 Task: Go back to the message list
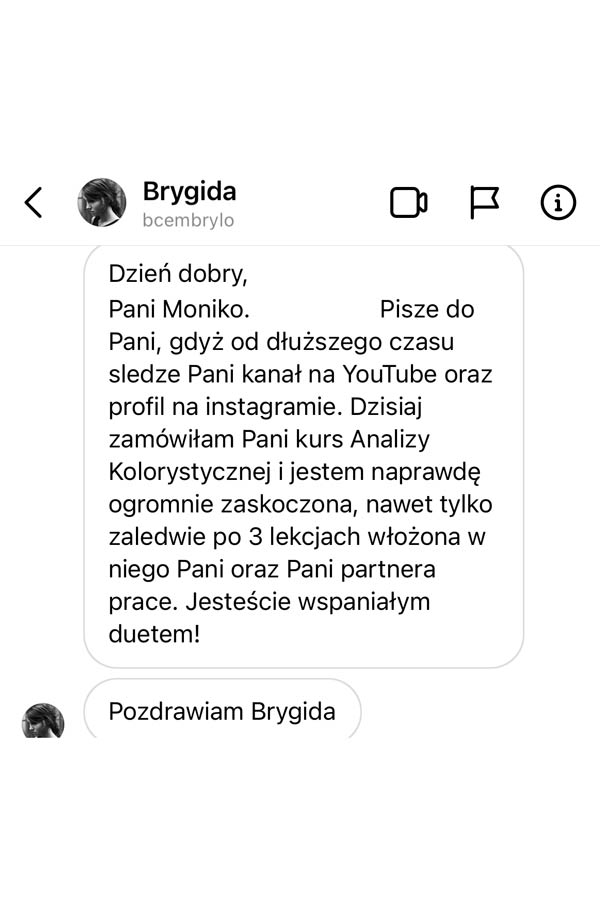33,202
